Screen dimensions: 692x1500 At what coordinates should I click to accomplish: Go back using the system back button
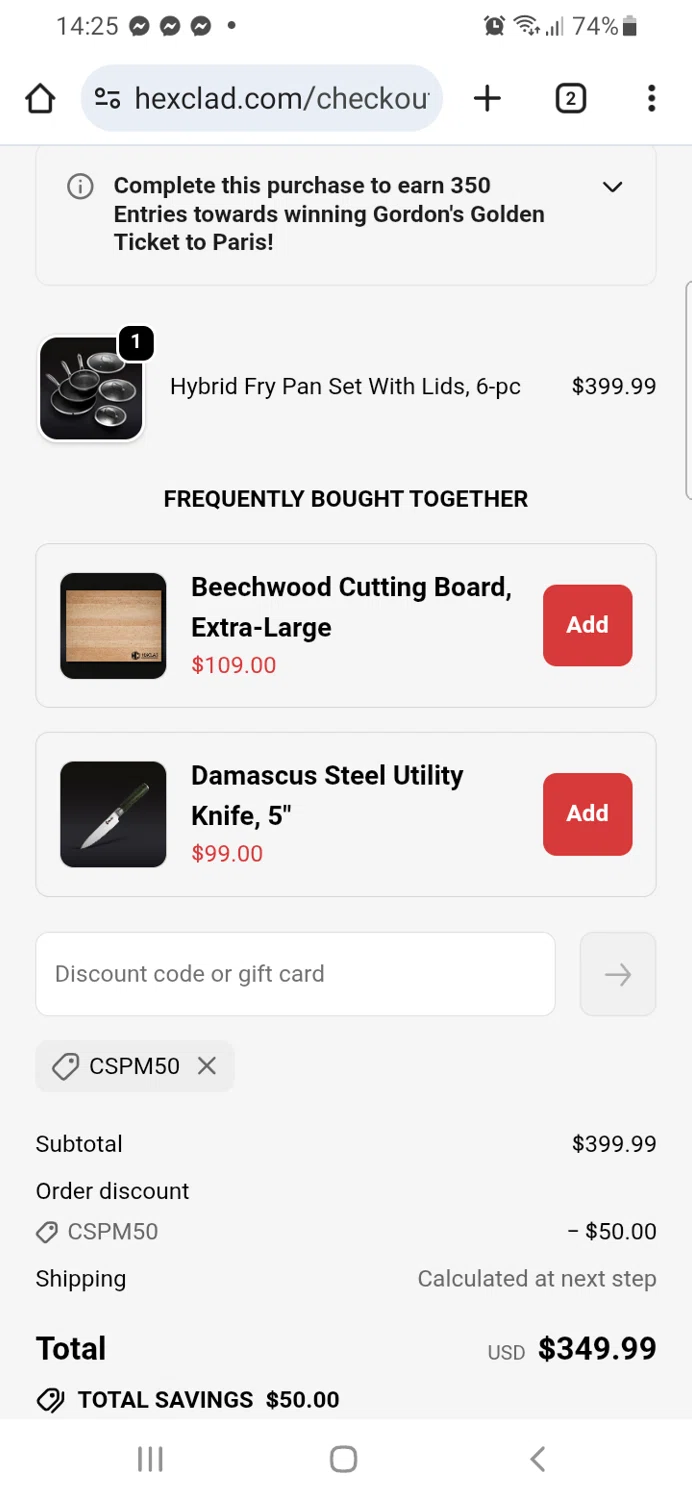537,1459
